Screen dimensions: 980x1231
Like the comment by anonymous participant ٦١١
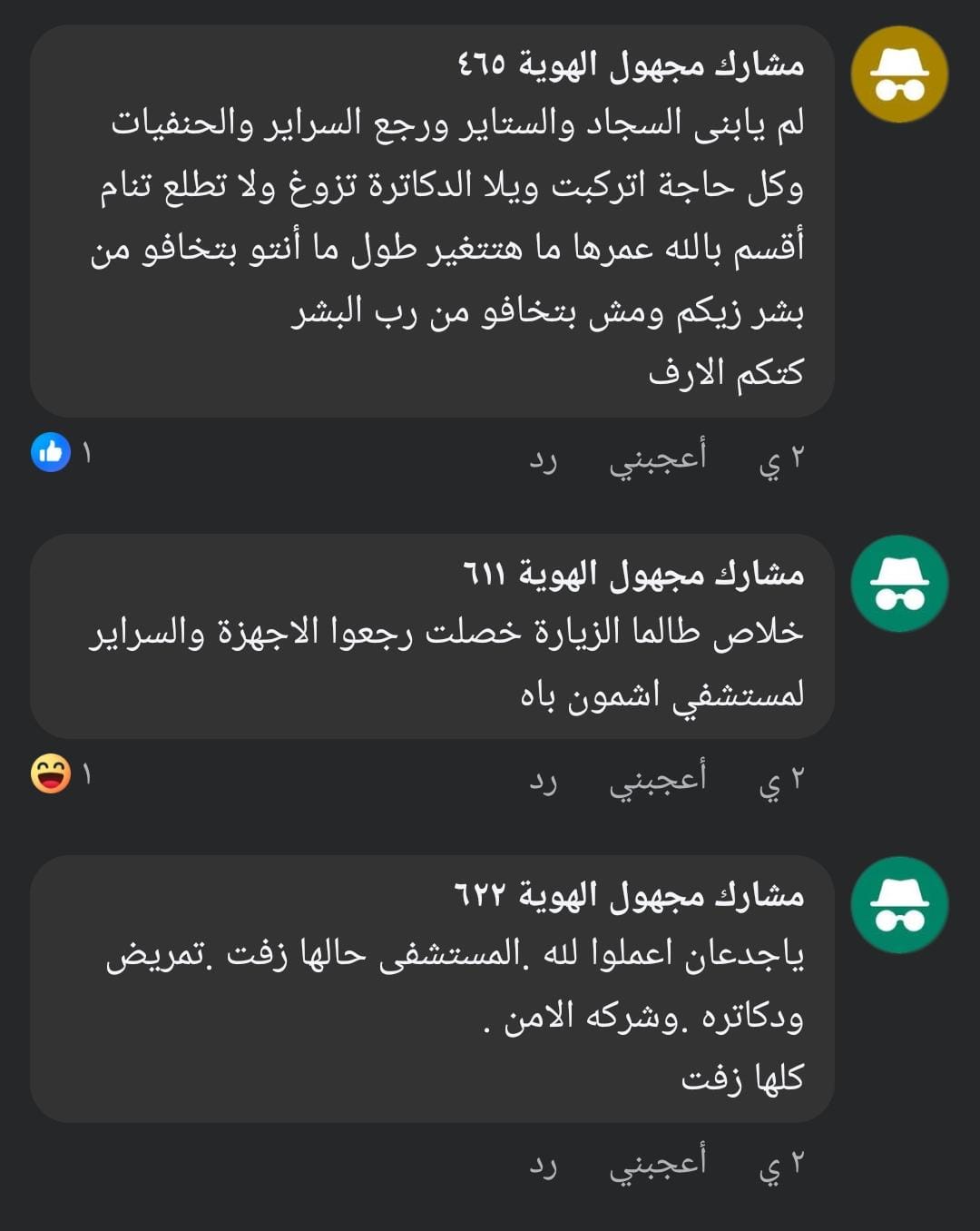tap(657, 779)
